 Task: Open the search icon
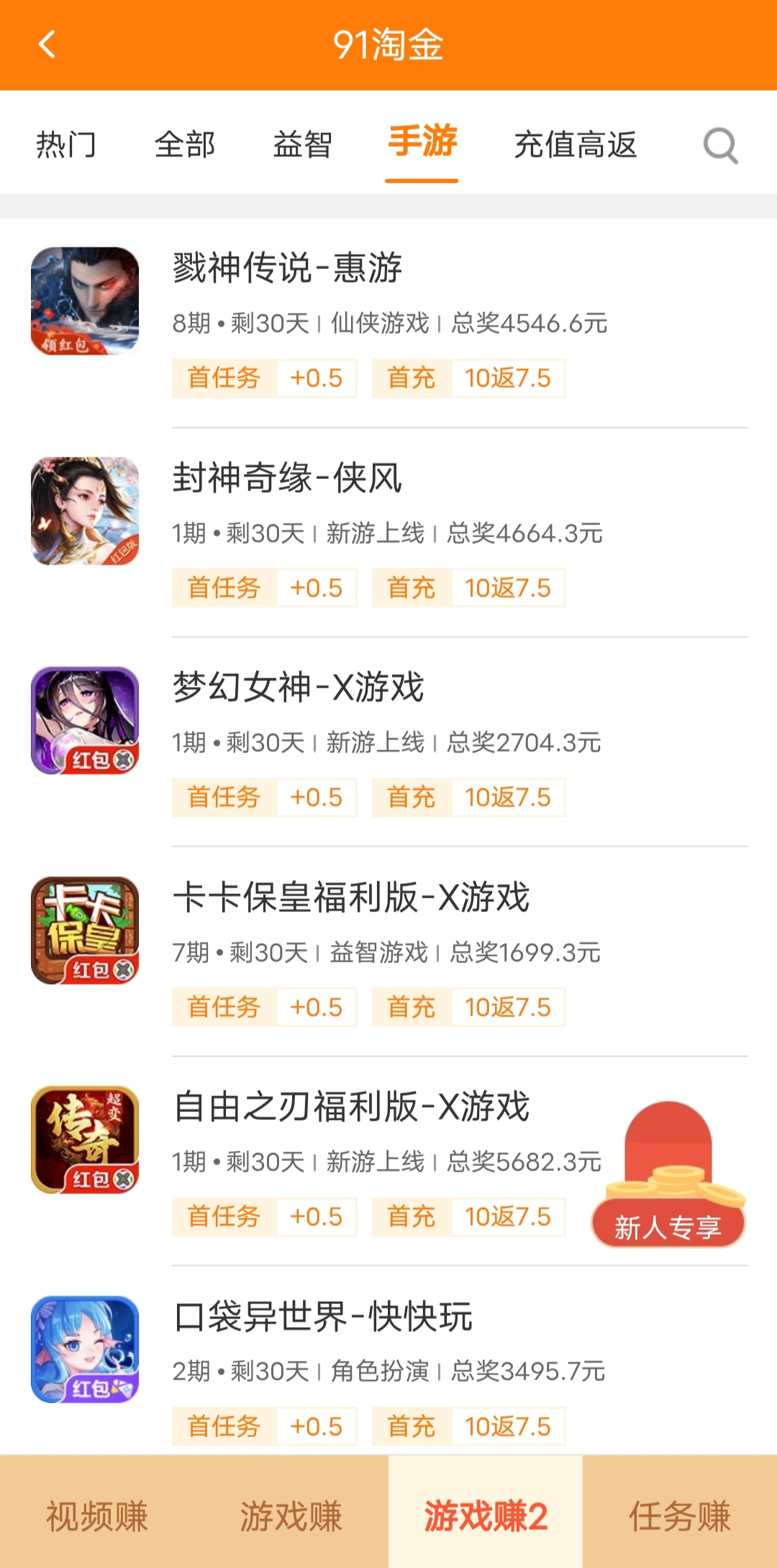tap(720, 145)
